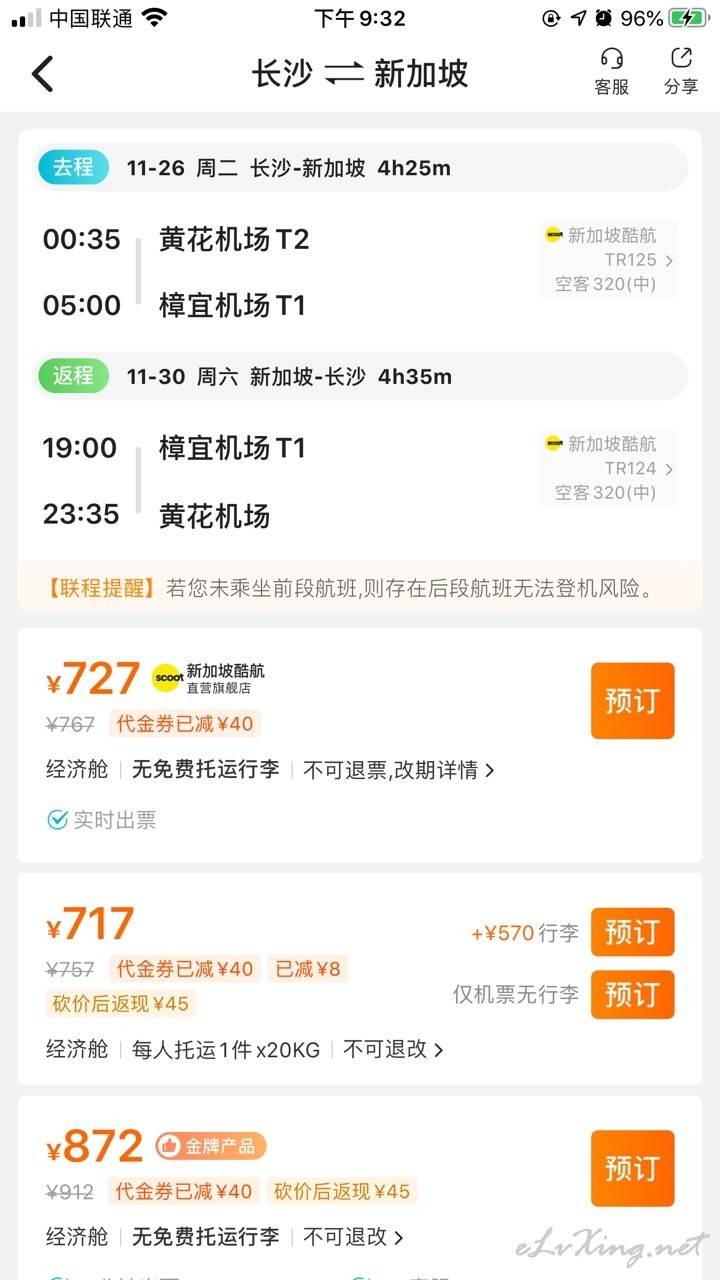This screenshot has width=720, height=1280.
Task: Open flight TR124 details
Action: coord(608,468)
